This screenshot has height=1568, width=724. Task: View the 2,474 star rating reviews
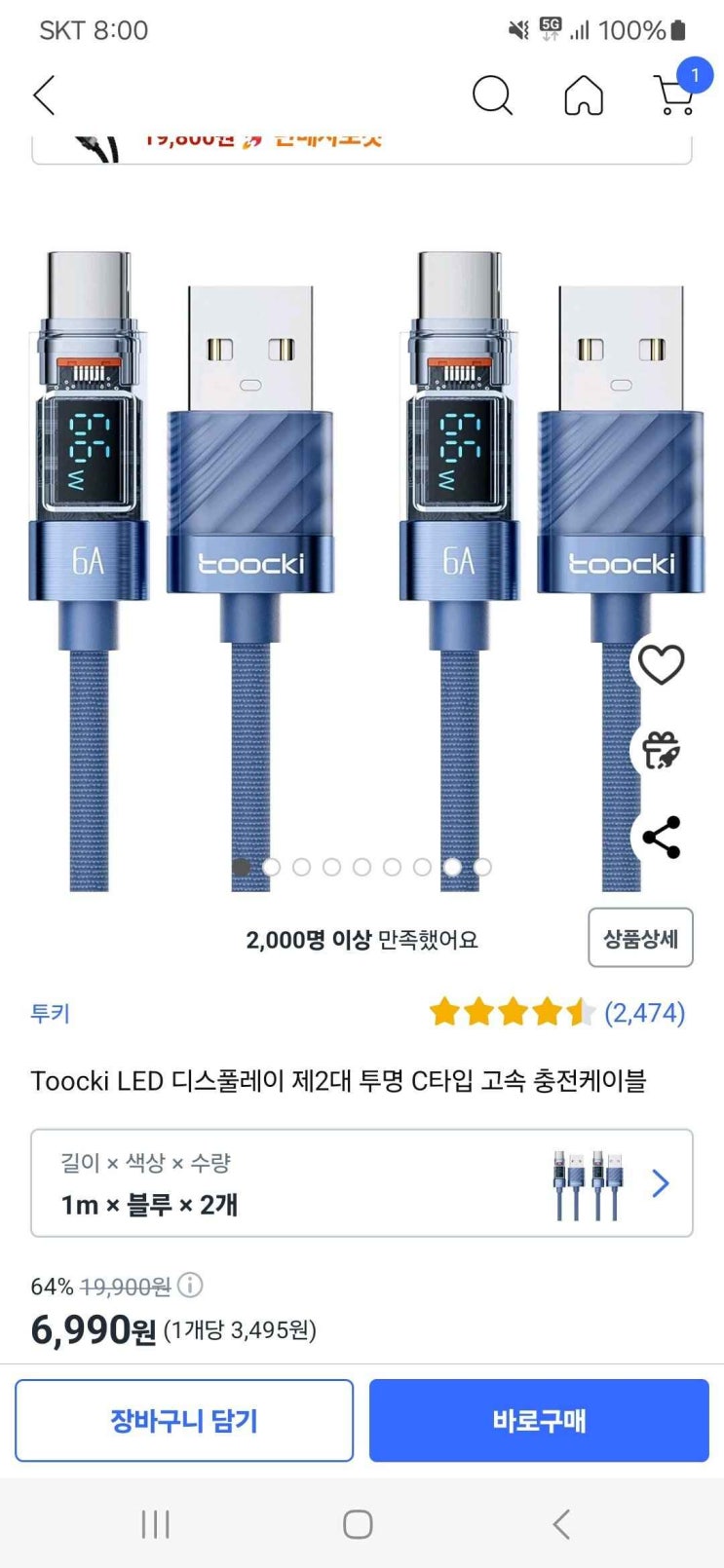tap(556, 1013)
